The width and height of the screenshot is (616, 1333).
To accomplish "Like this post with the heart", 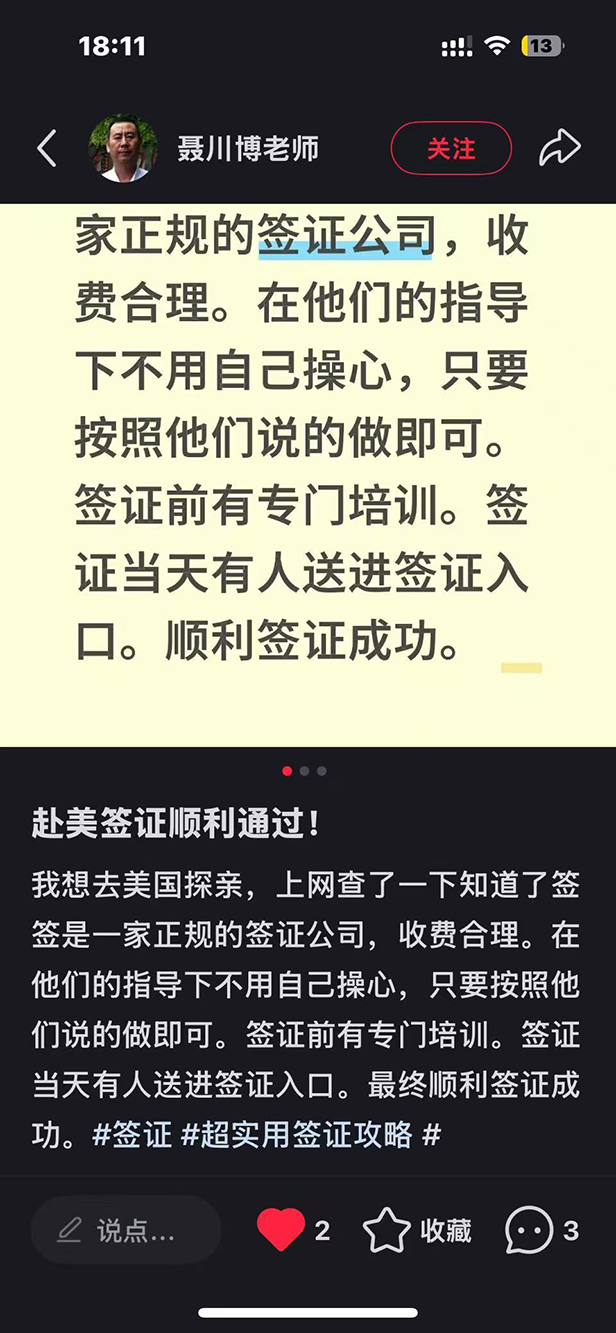I will click(x=281, y=1230).
